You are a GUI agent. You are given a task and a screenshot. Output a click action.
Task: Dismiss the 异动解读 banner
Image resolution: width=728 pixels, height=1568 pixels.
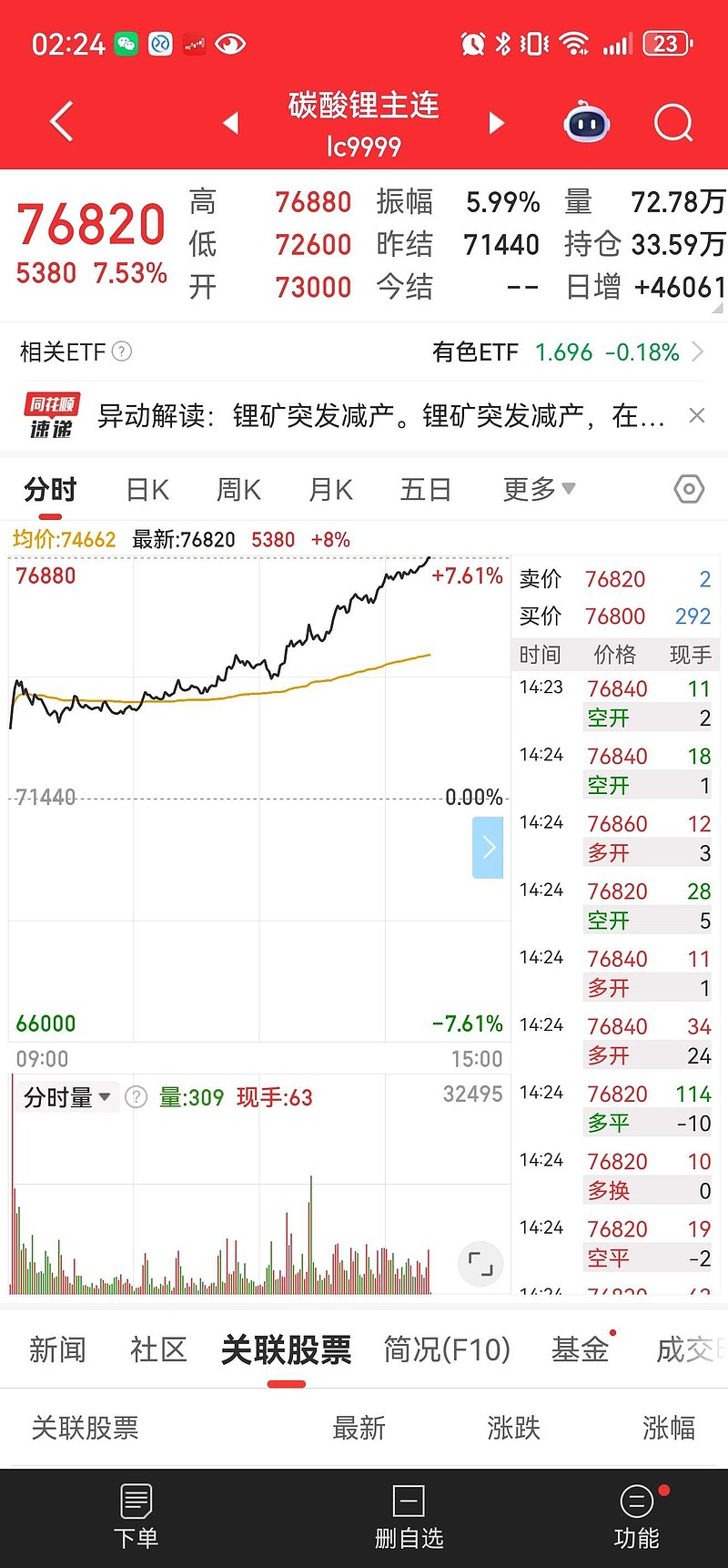tap(697, 415)
